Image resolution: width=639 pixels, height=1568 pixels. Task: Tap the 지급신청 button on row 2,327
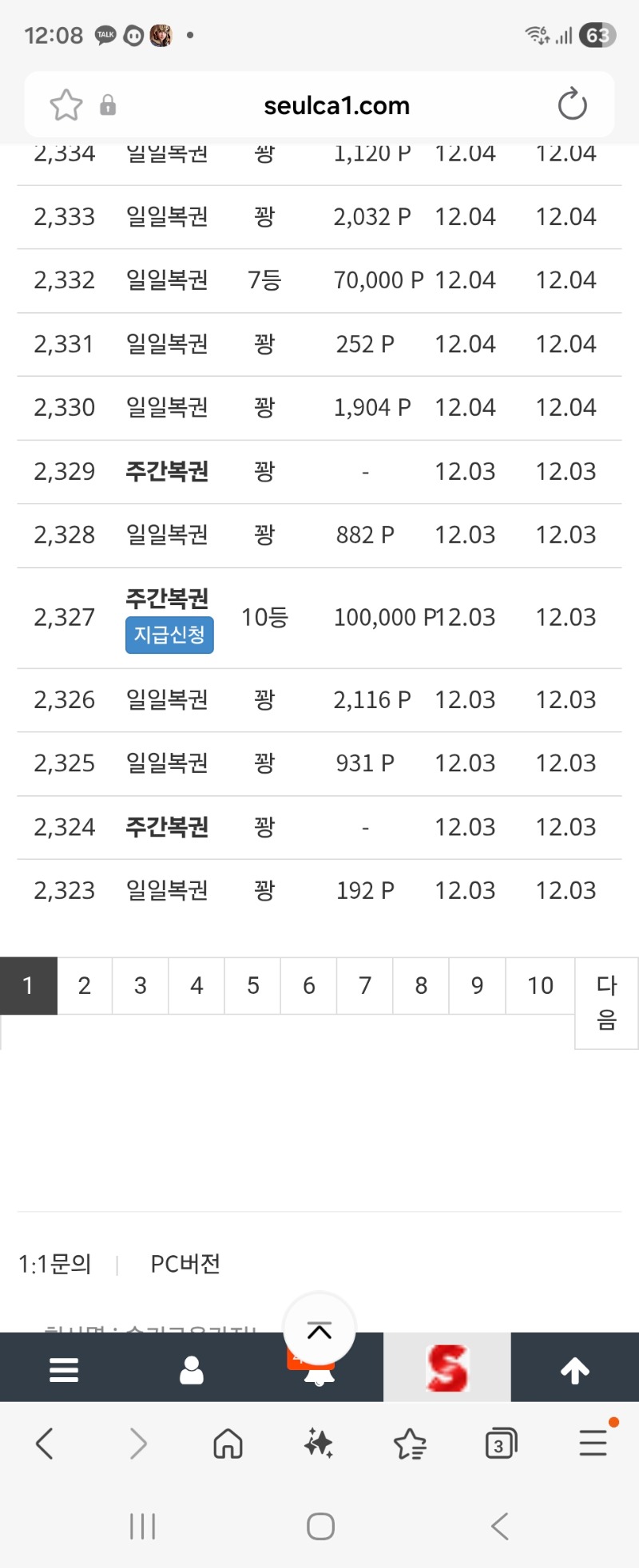click(x=169, y=635)
